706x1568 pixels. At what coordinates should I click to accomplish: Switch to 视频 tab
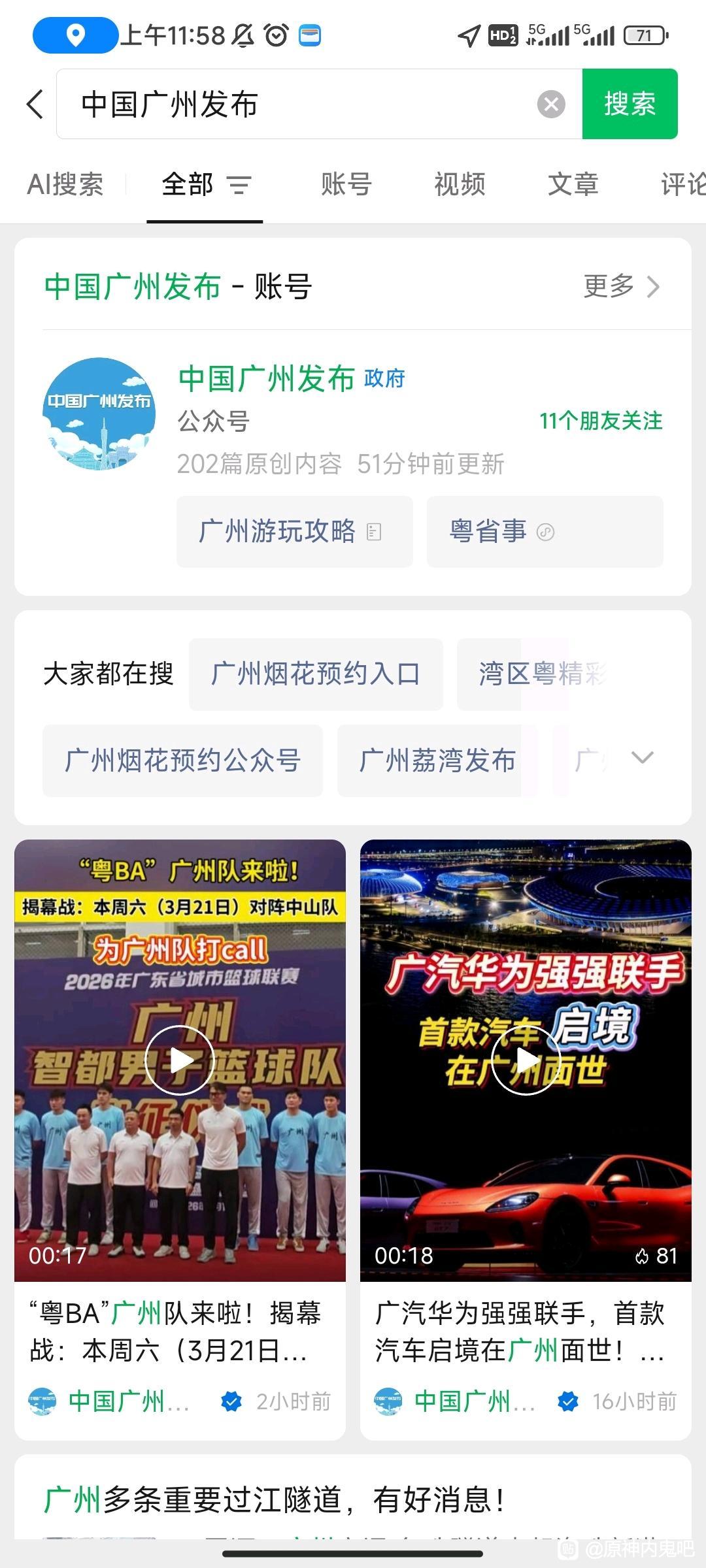pyautogui.click(x=460, y=185)
